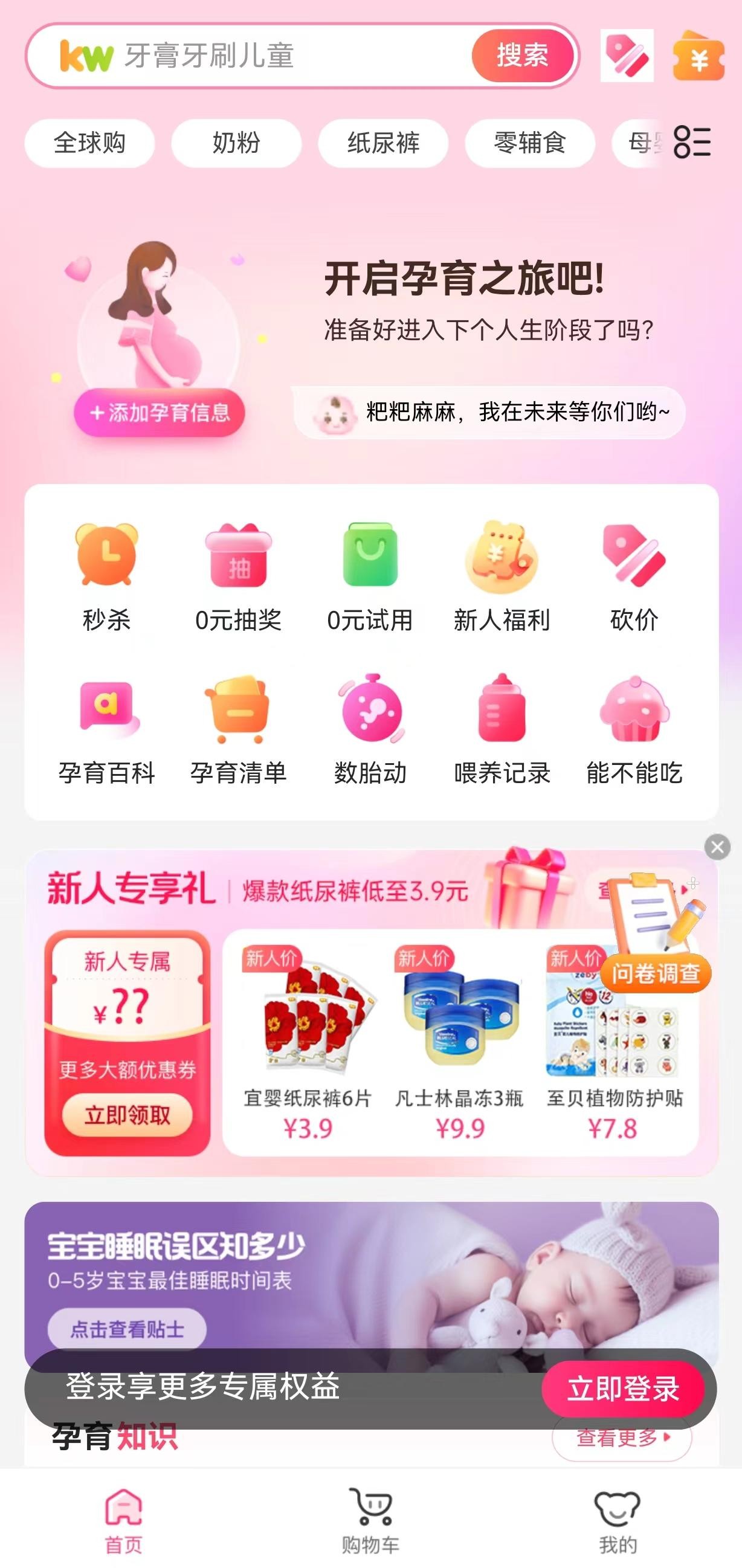Image resolution: width=742 pixels, height=1568 pixels.
Task: Open 宜婴纸尿裤6片 product
Action: [x=308, y=1044]
